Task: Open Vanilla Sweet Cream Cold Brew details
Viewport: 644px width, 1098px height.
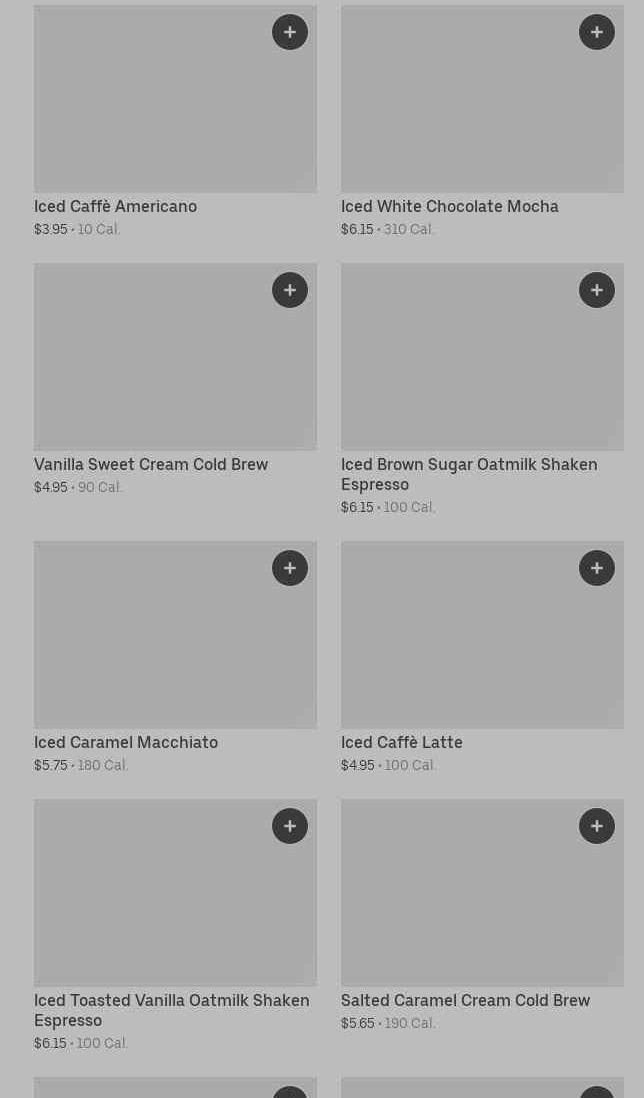Action: (x=175, y=380)
